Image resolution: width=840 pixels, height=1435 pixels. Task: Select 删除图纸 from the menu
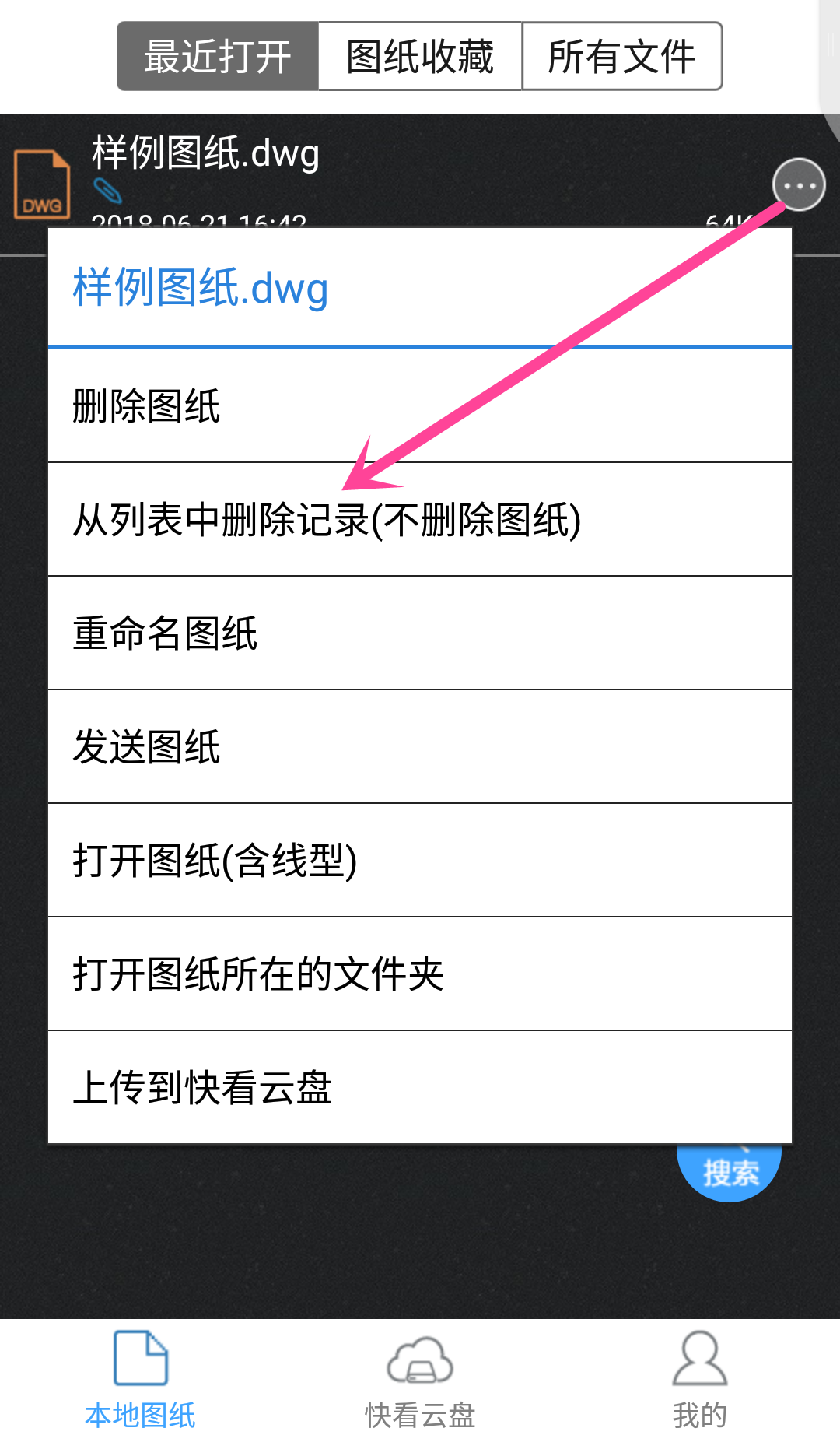tap(420, 405)
